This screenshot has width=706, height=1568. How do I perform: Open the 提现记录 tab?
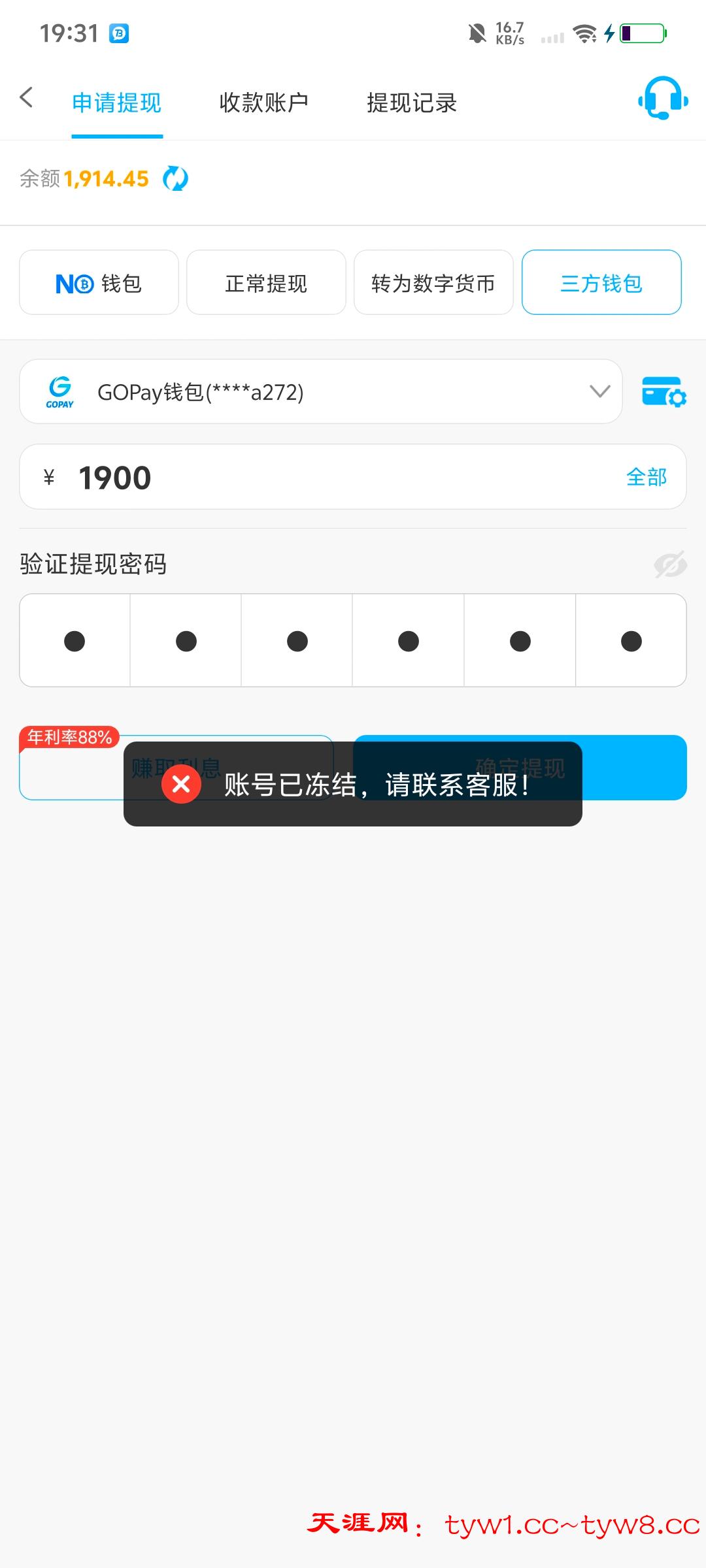(x=411, y=103)
